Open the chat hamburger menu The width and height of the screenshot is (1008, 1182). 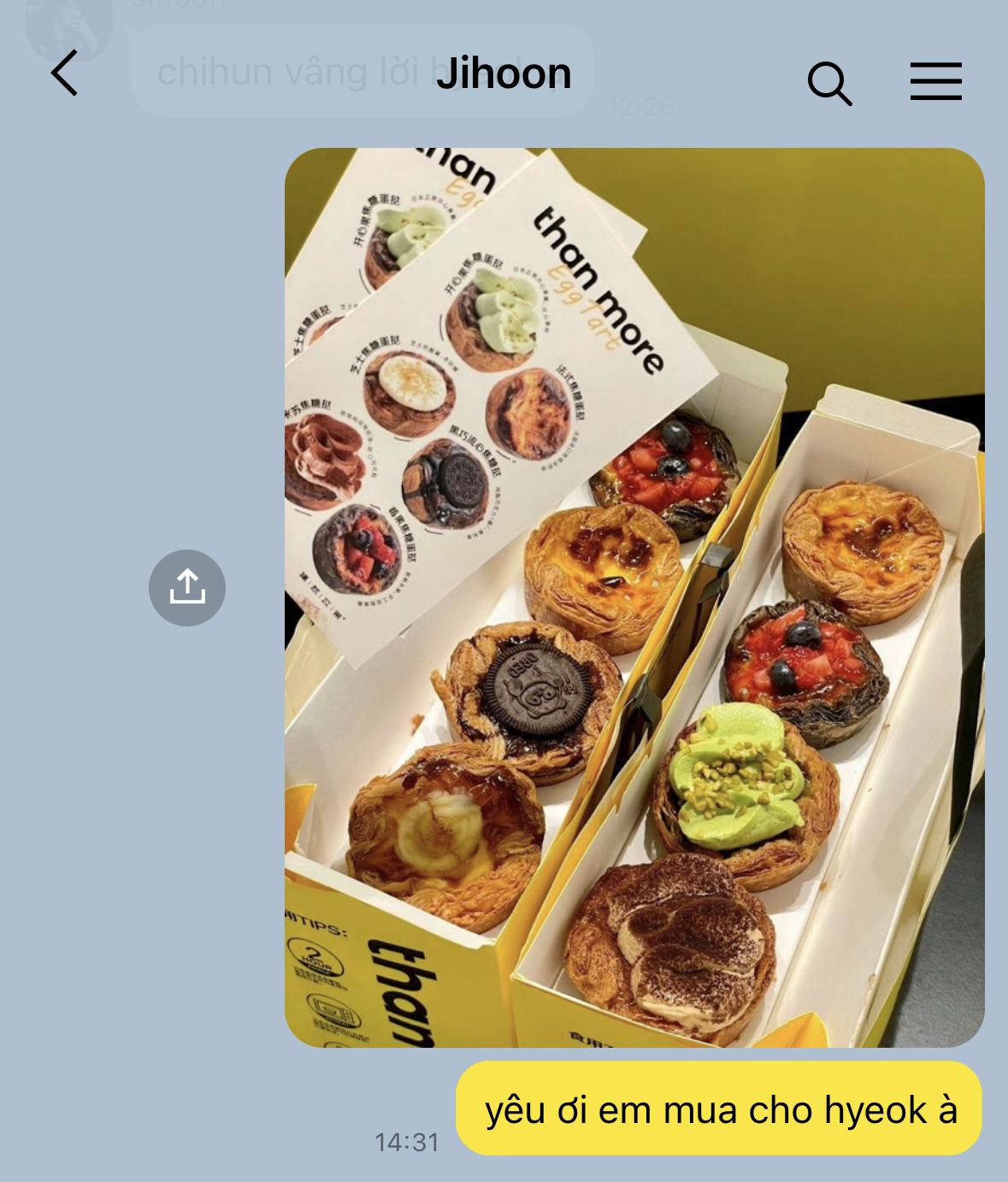click(x=935, y=82)
